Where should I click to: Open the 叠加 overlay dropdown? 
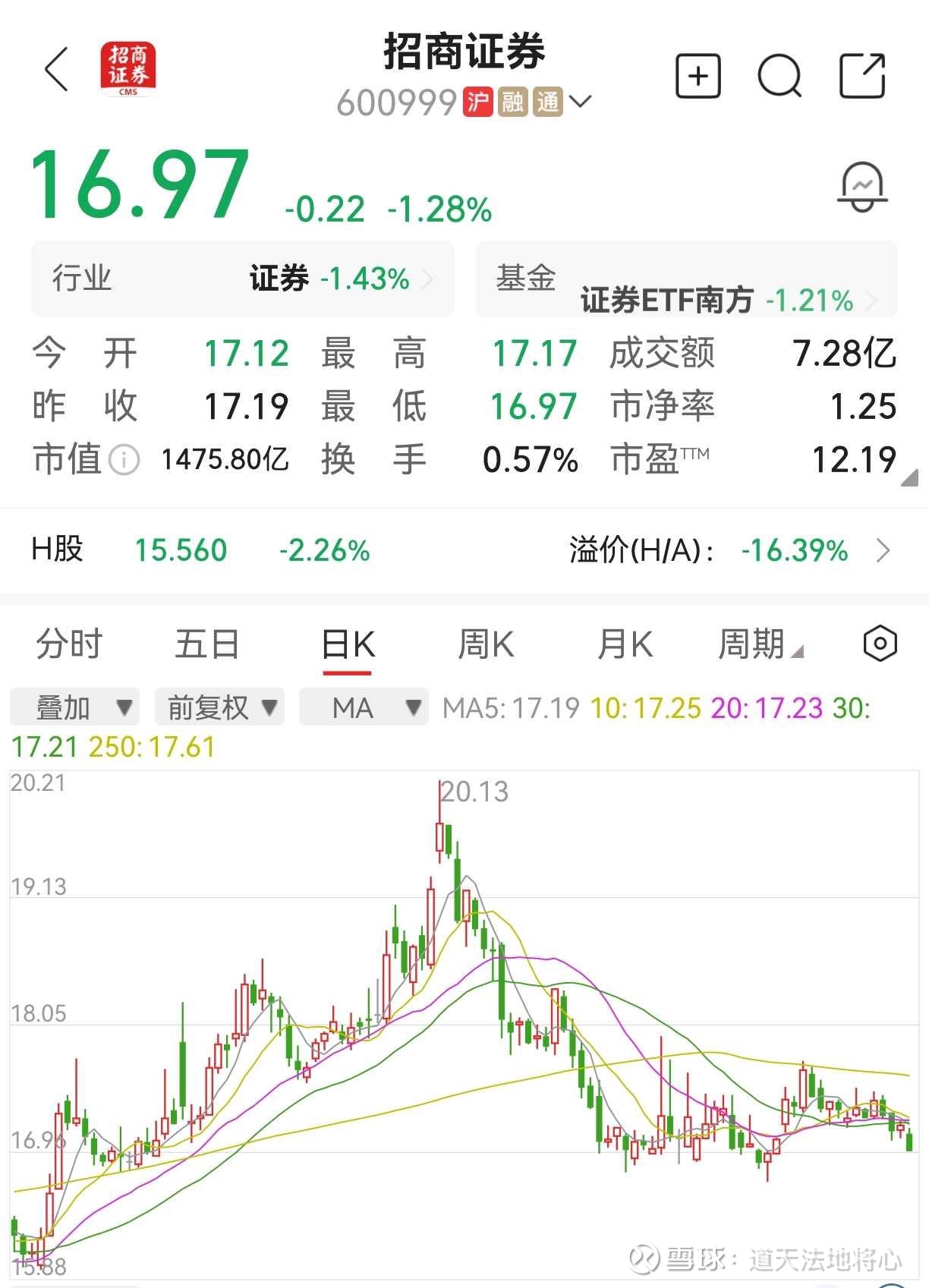(x=74, y=707)
